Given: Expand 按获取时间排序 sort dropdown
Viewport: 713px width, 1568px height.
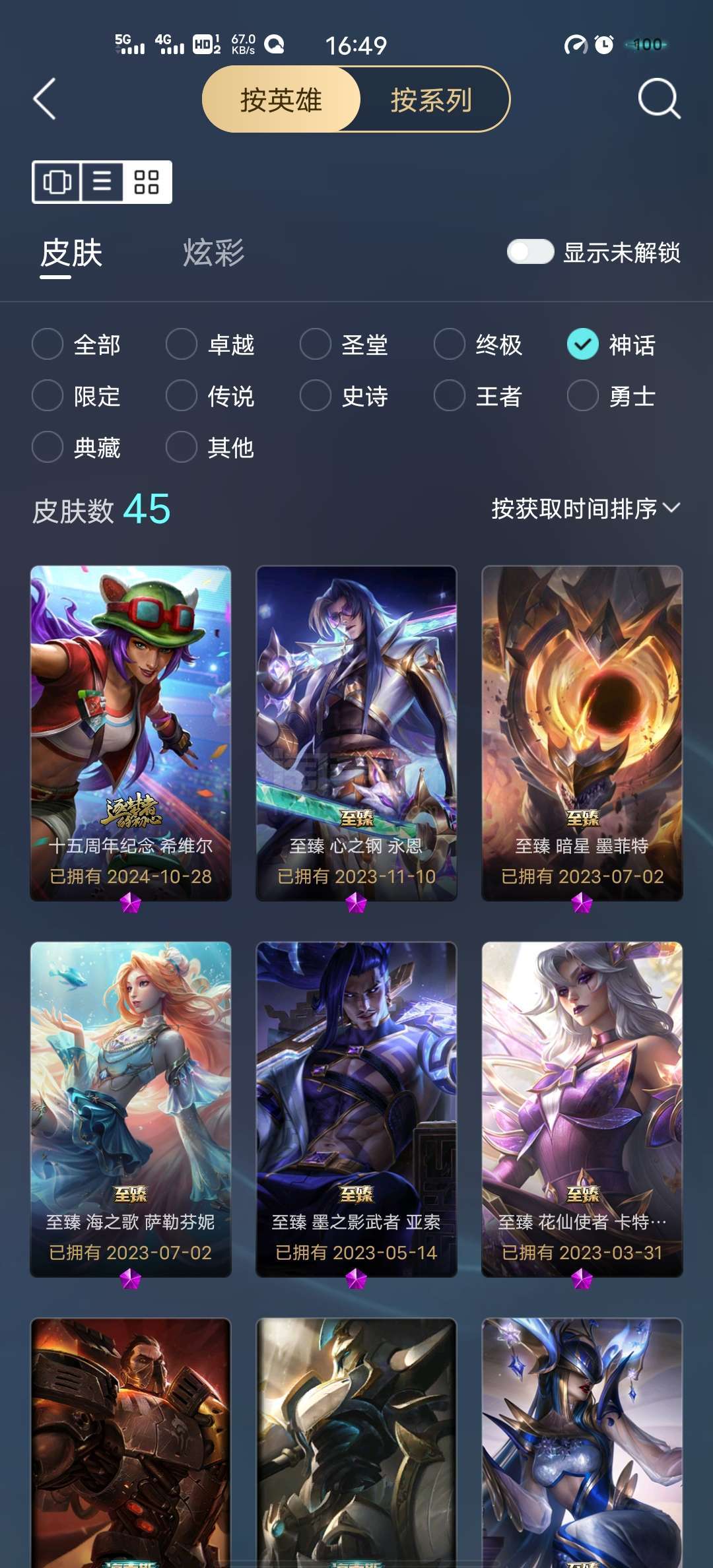Looking at the screenshot, I should pos(586,508).
